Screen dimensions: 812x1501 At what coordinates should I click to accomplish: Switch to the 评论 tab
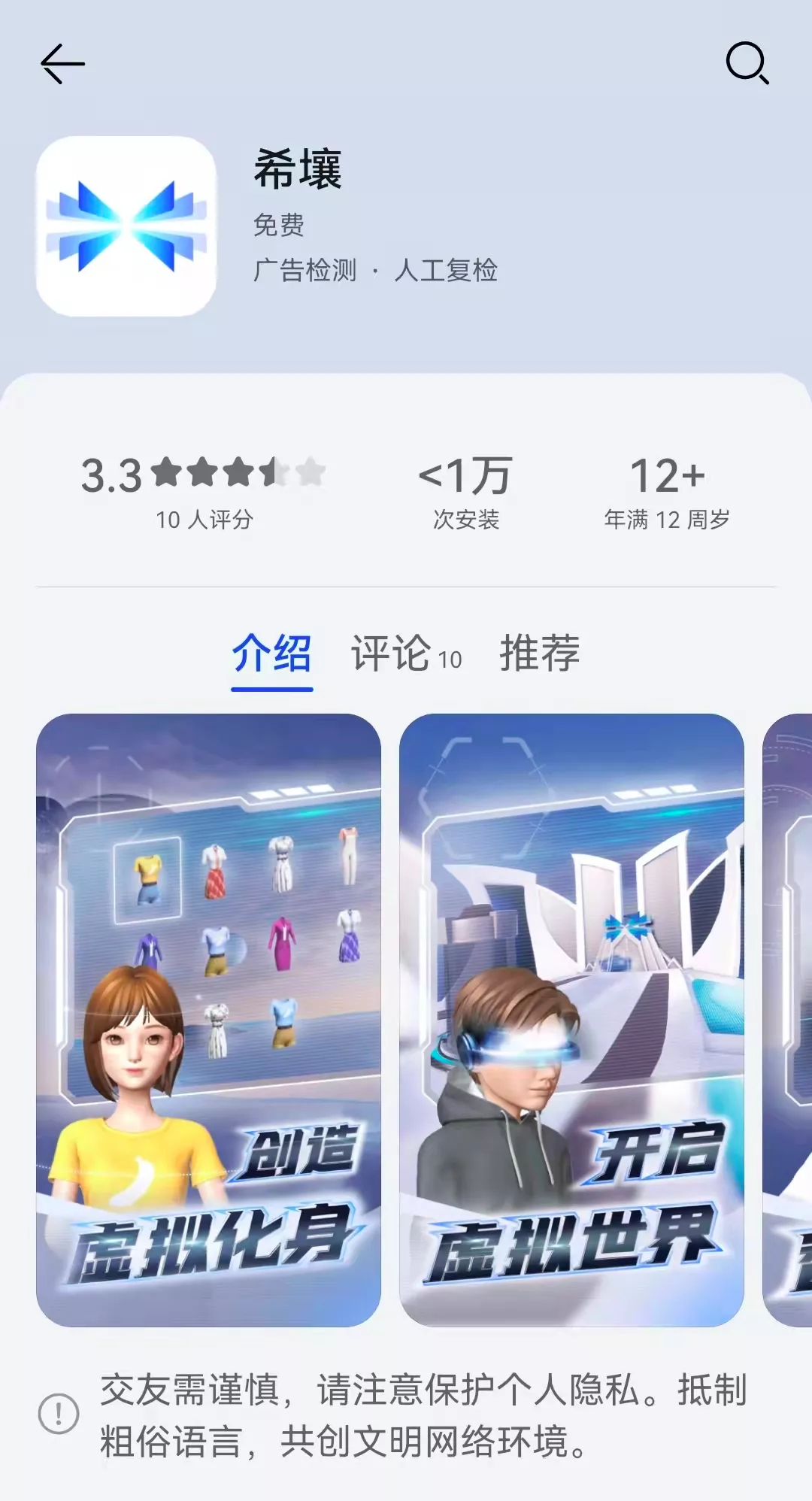tap(406, 653)
